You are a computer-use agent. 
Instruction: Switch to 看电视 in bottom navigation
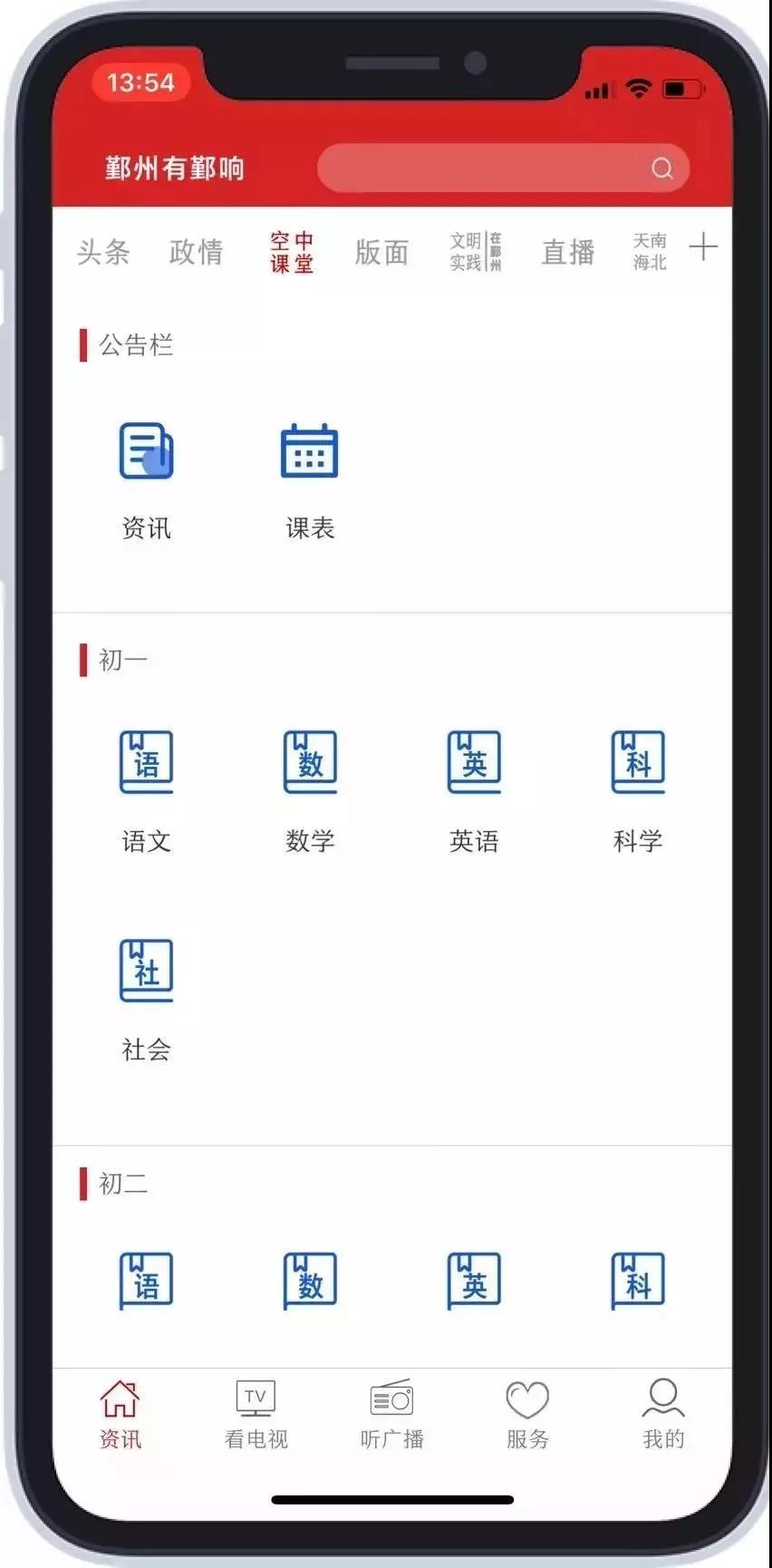tap(256, 1414)
